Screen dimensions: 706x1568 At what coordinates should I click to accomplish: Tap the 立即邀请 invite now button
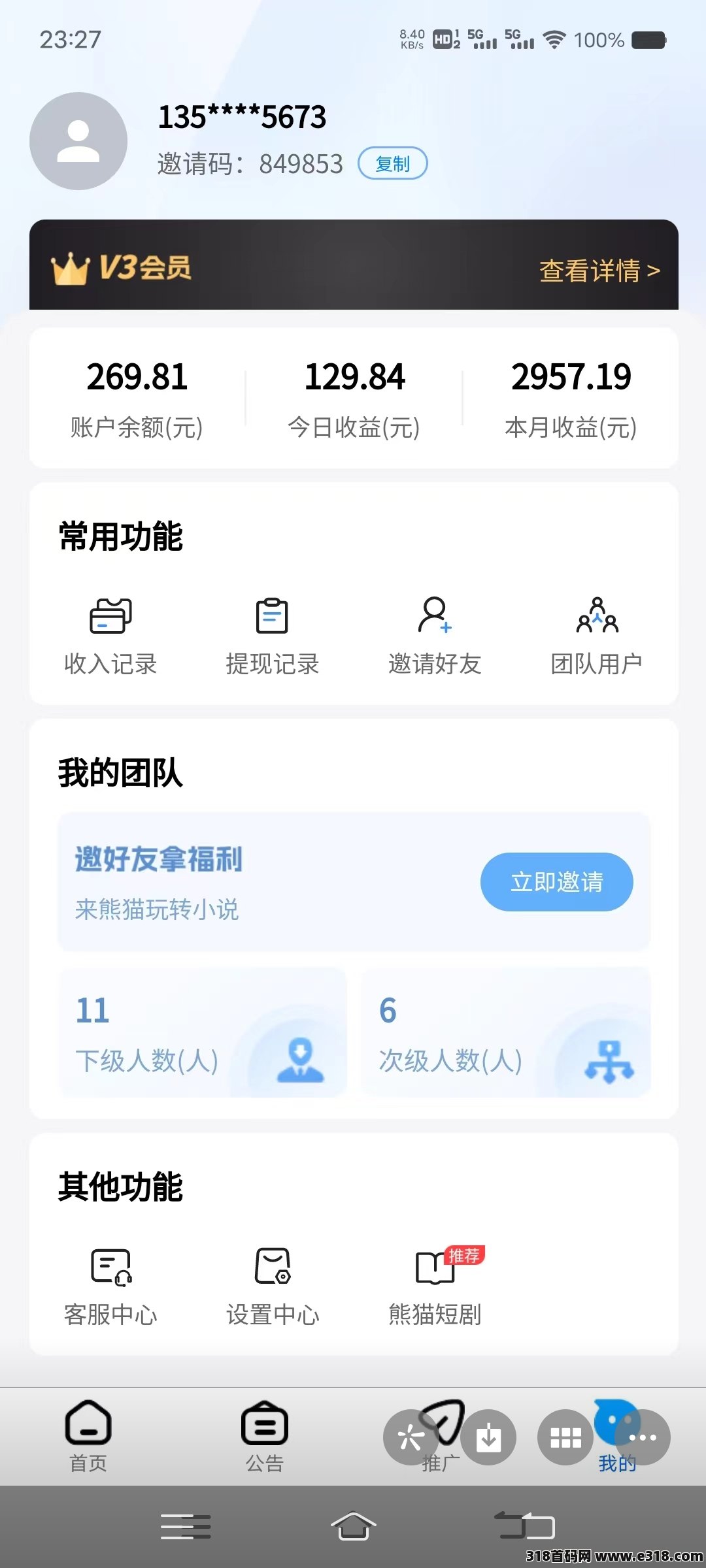click(557, 882)
